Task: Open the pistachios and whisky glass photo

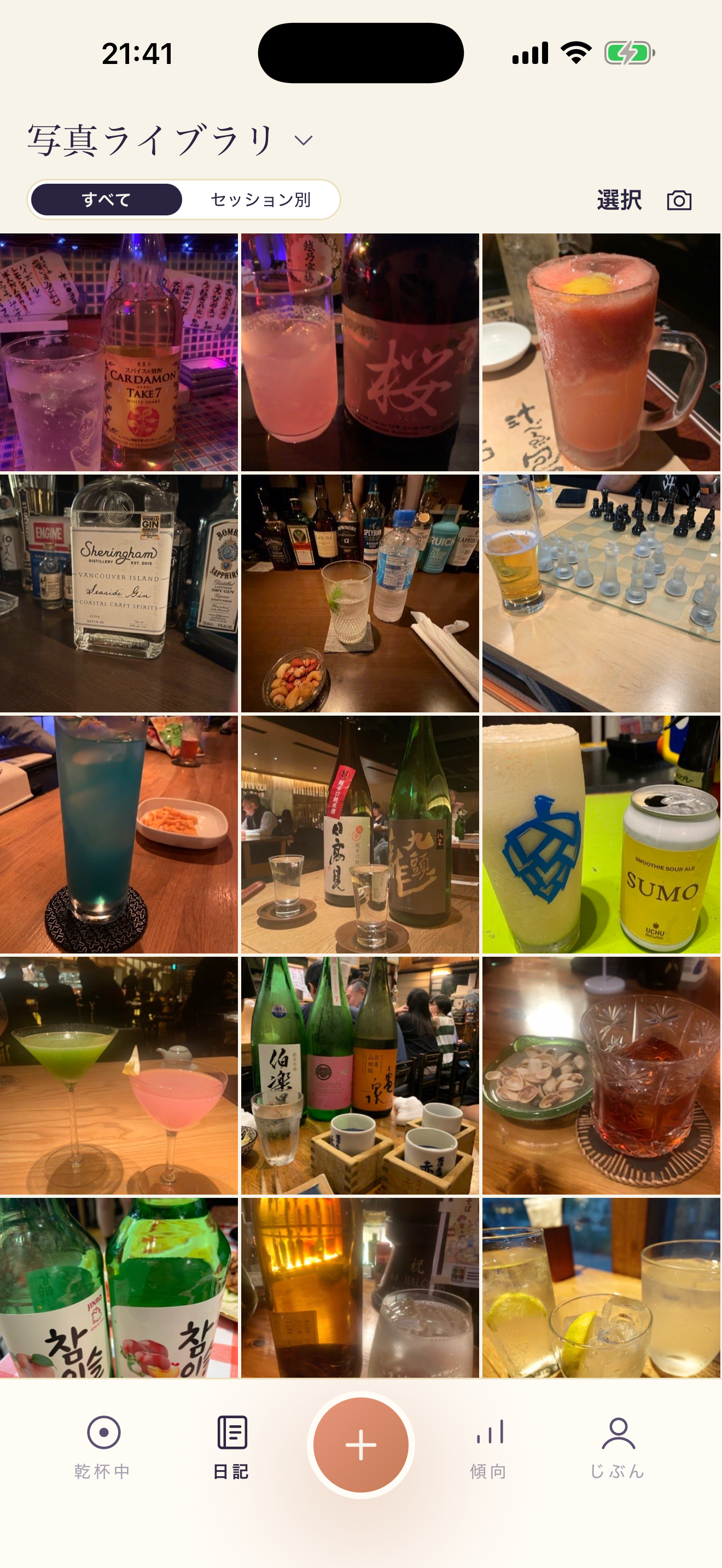Action: (602, 1075)
